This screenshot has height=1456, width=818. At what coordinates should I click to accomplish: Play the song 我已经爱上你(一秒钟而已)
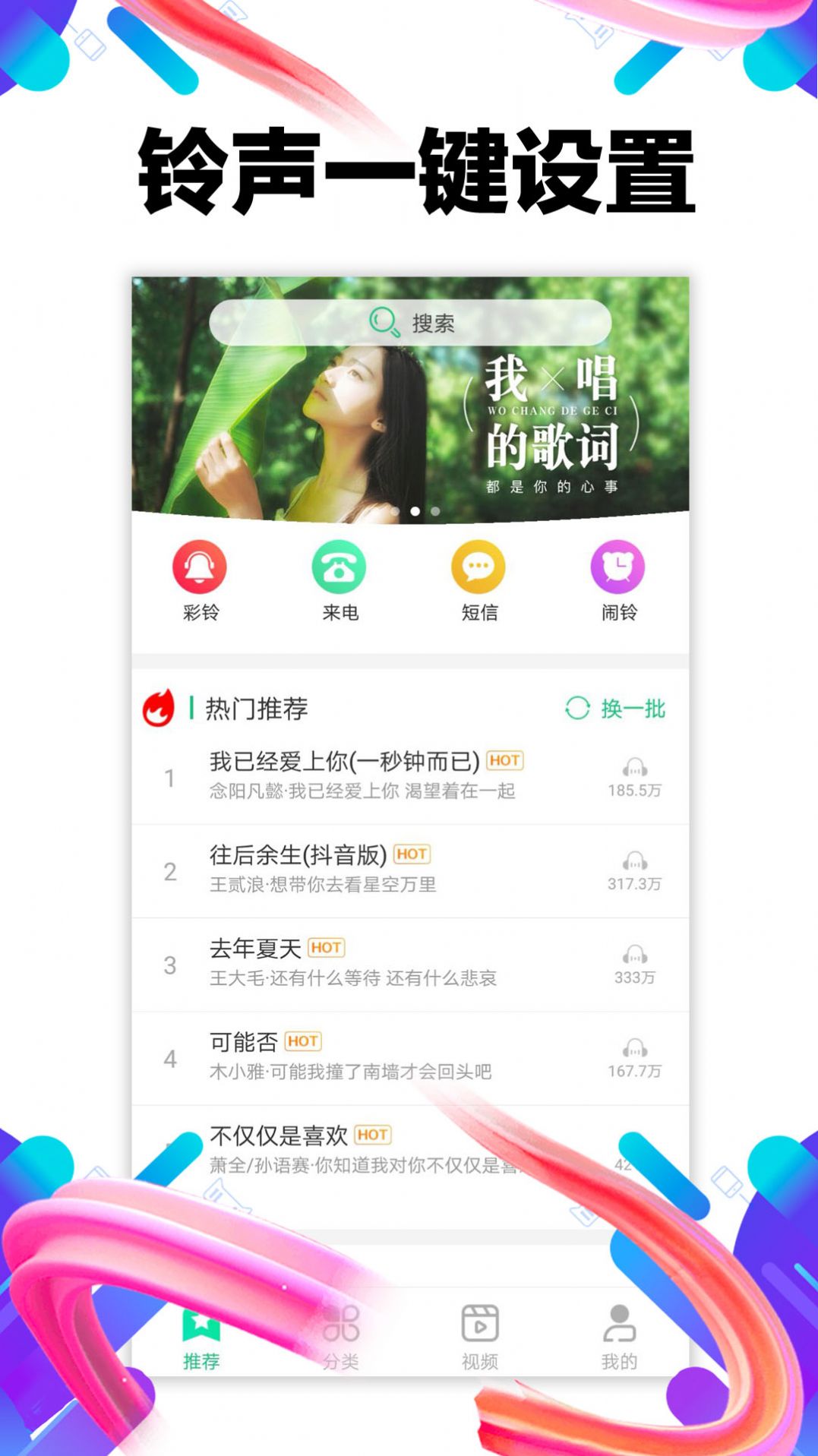342,761
